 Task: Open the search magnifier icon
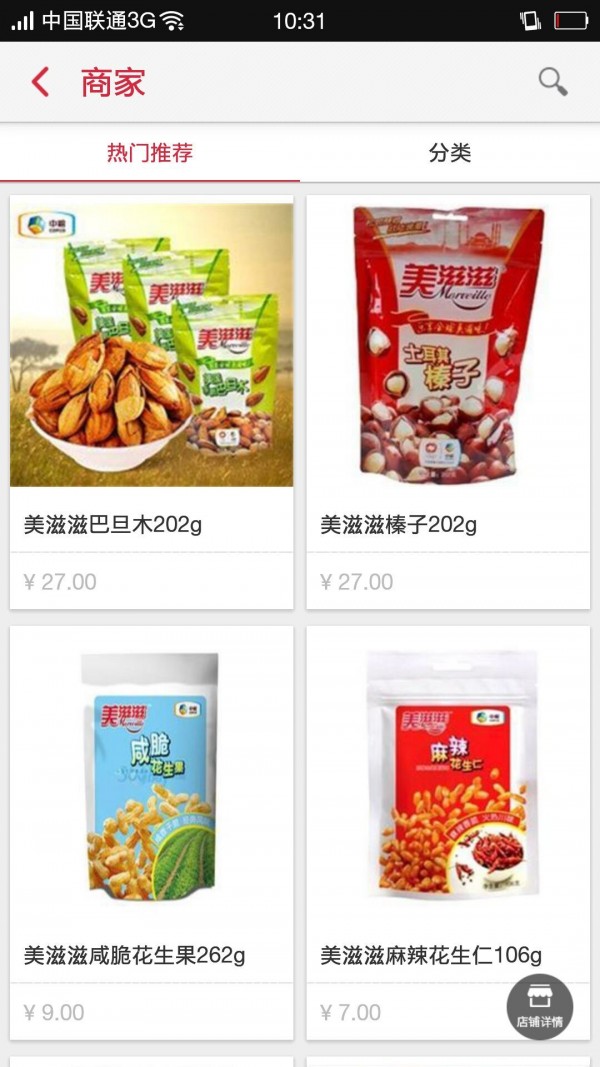553,82
